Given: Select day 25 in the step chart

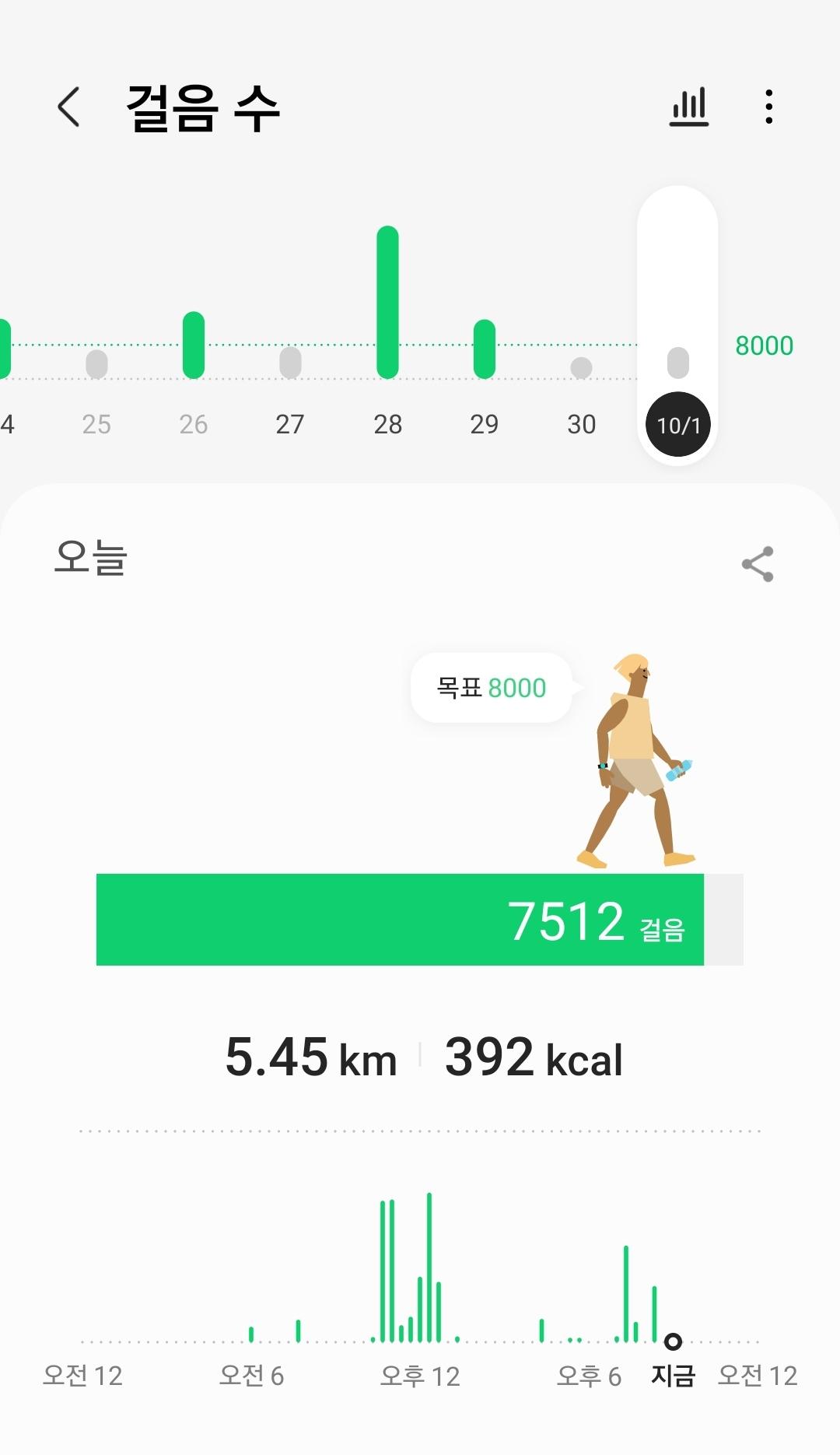Looking at the screenshot, I should point(96,423).
